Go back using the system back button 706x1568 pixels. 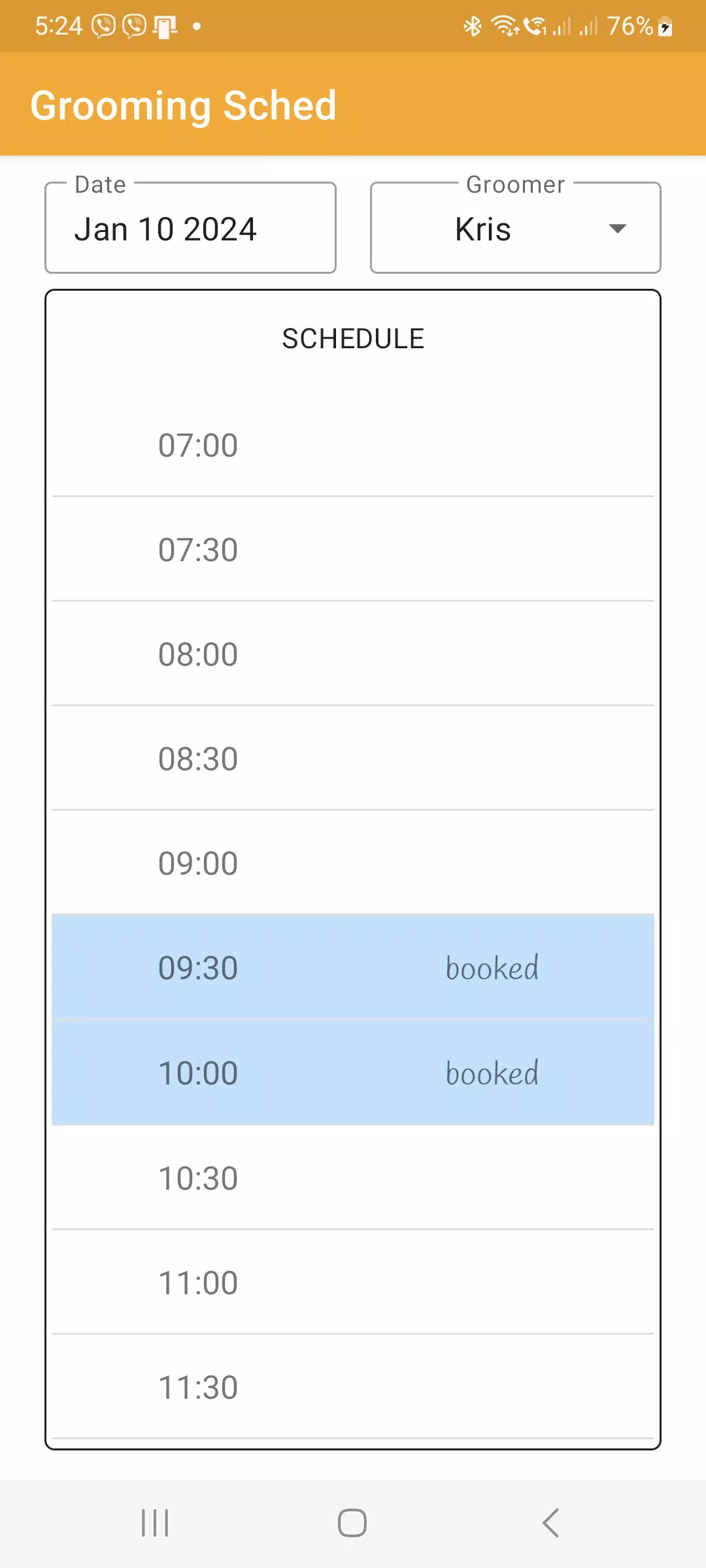pos(550,1523)
